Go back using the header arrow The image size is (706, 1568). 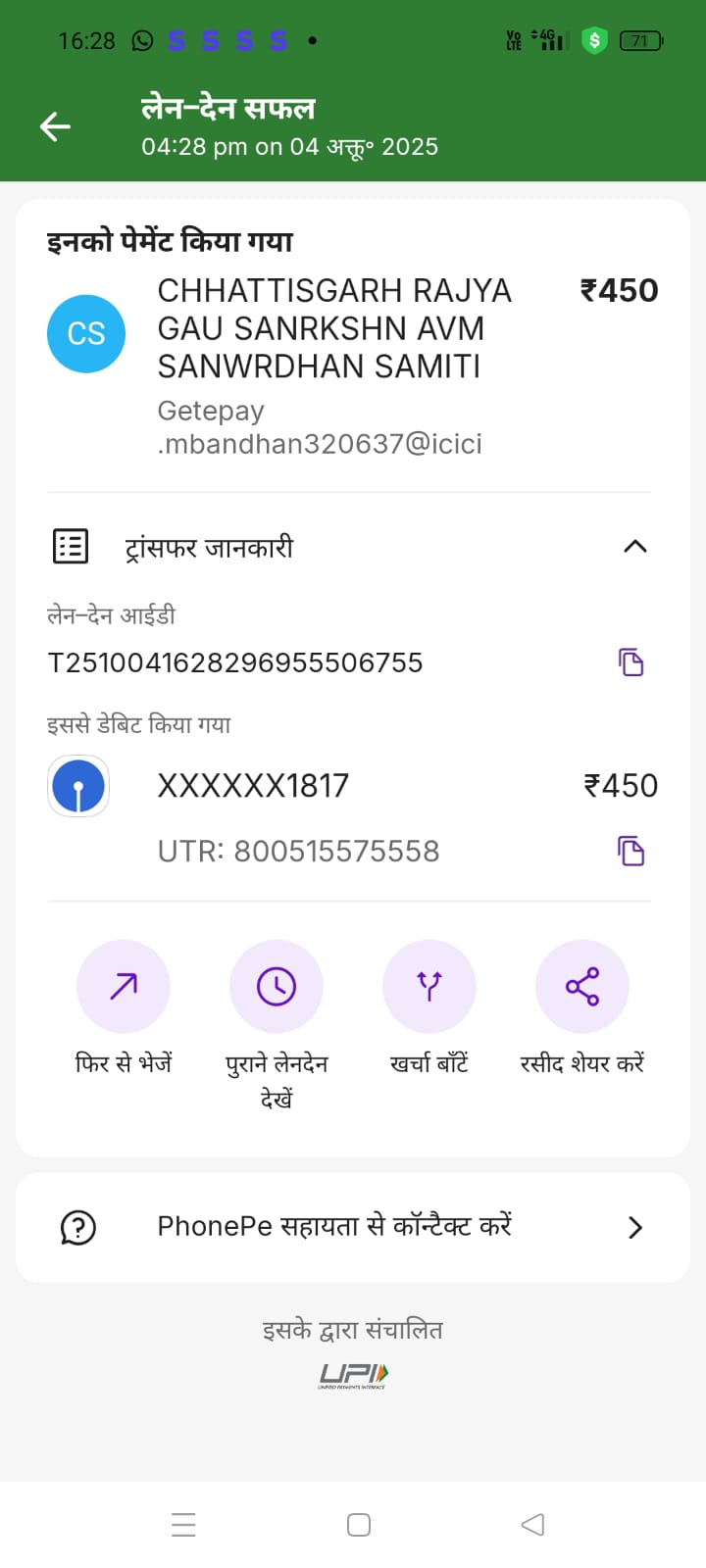click(55, 126)
